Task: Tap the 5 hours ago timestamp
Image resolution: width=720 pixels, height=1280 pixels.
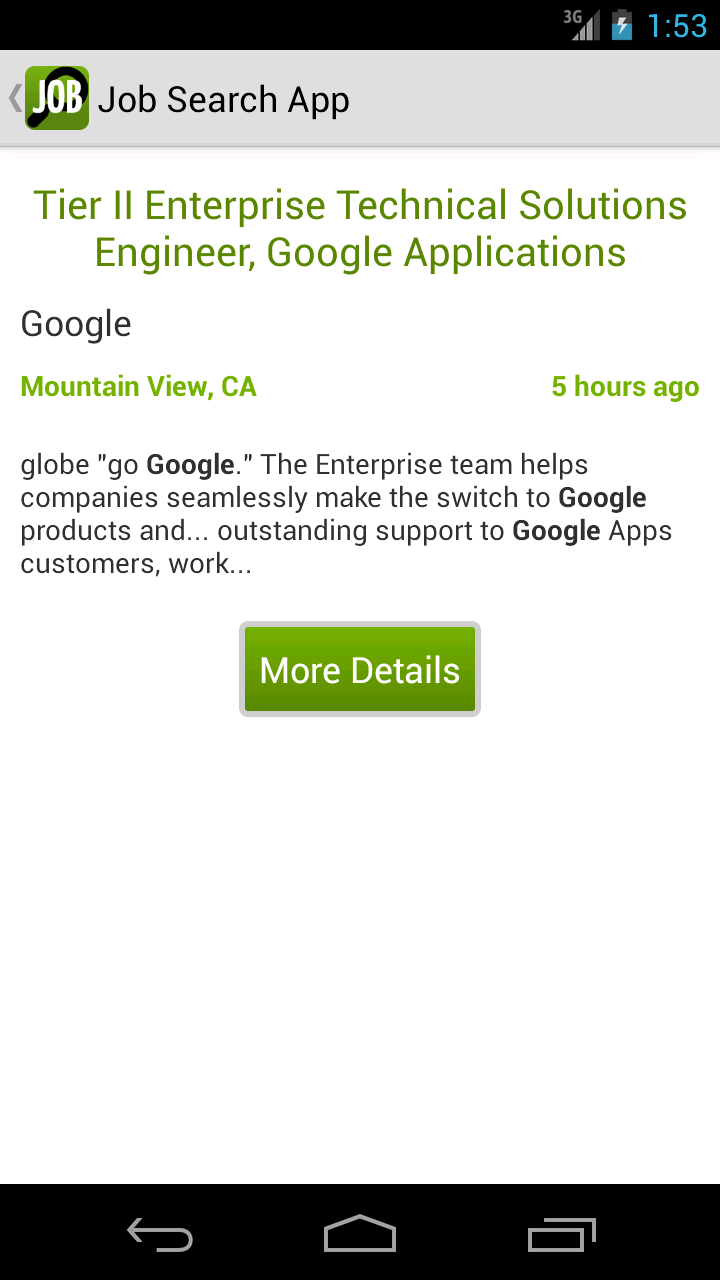Action: point(625,386)
